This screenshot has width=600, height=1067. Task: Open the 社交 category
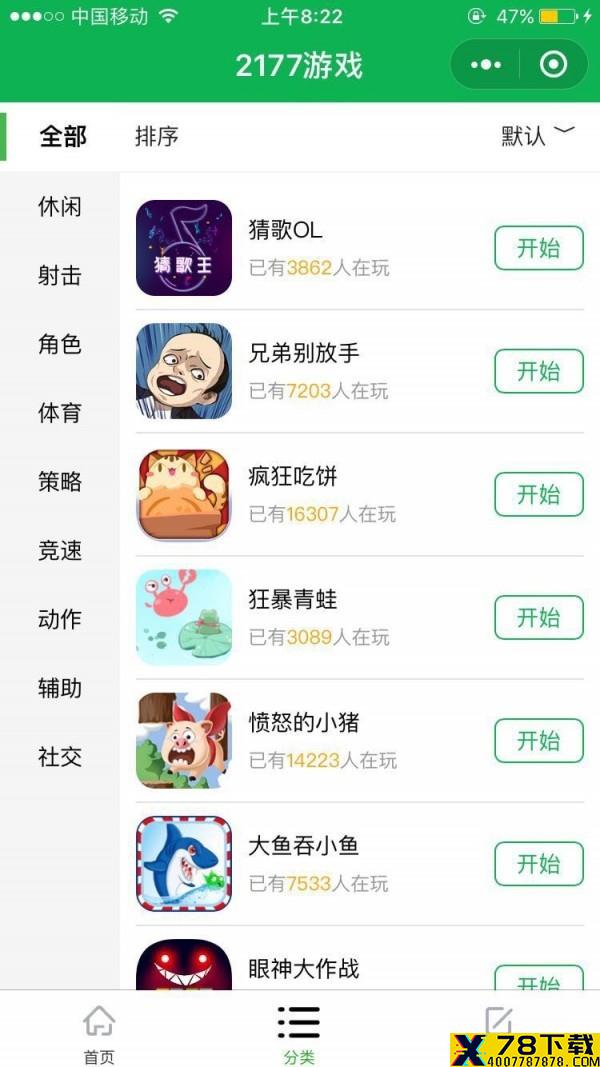(60, 756)
